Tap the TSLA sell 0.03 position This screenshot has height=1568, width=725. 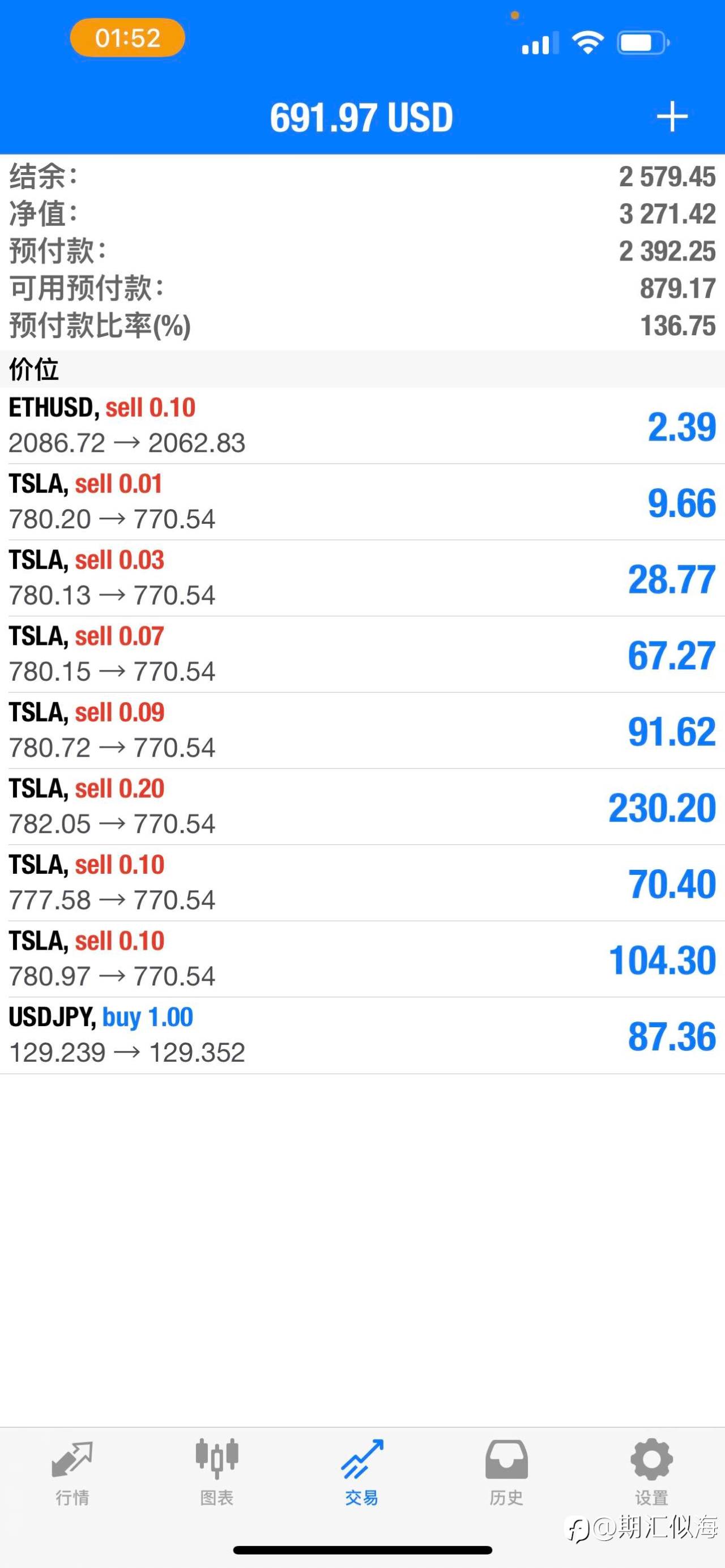tap(362, 578)
